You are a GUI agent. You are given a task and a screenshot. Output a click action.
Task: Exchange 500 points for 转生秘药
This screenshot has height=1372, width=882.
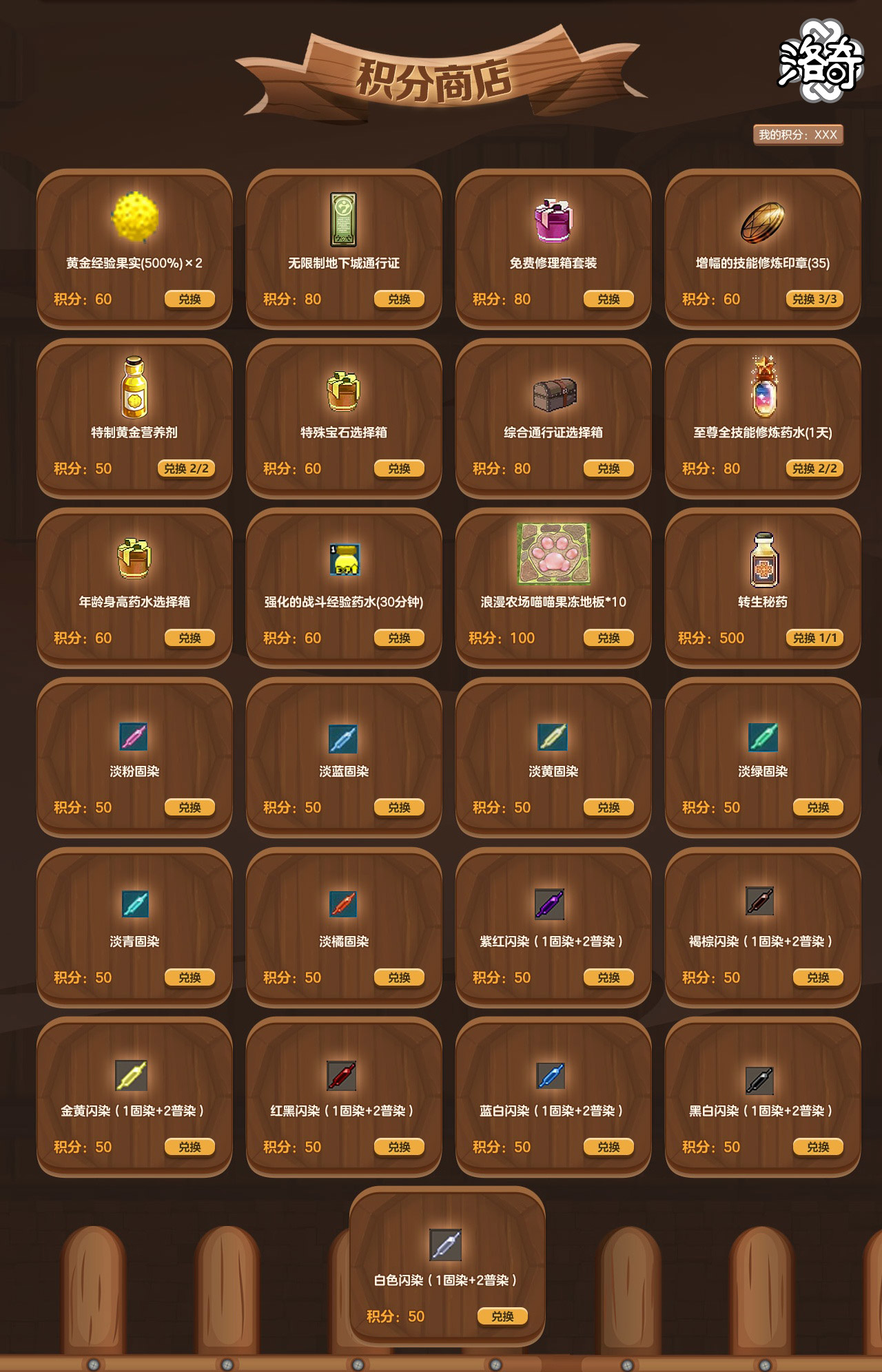[x=814, y=638]
